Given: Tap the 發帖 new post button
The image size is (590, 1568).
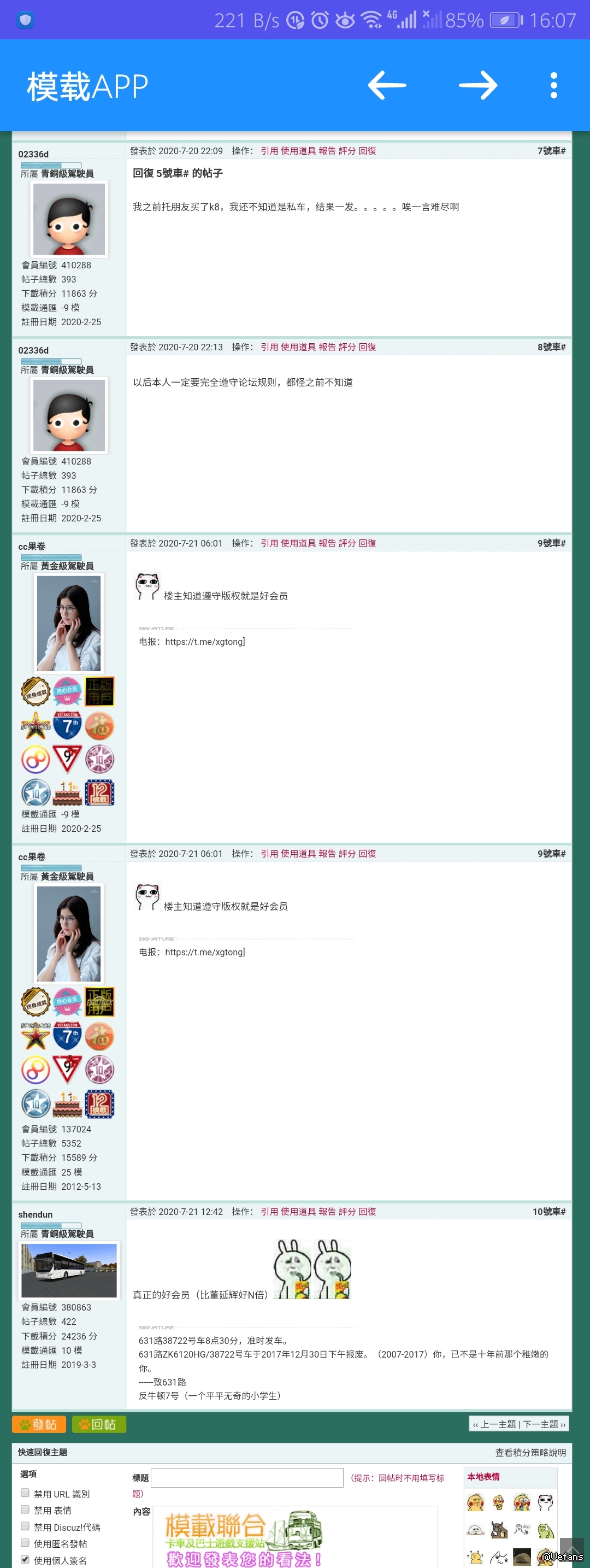Looking at the screenshot, I should tap(39, 1424).
